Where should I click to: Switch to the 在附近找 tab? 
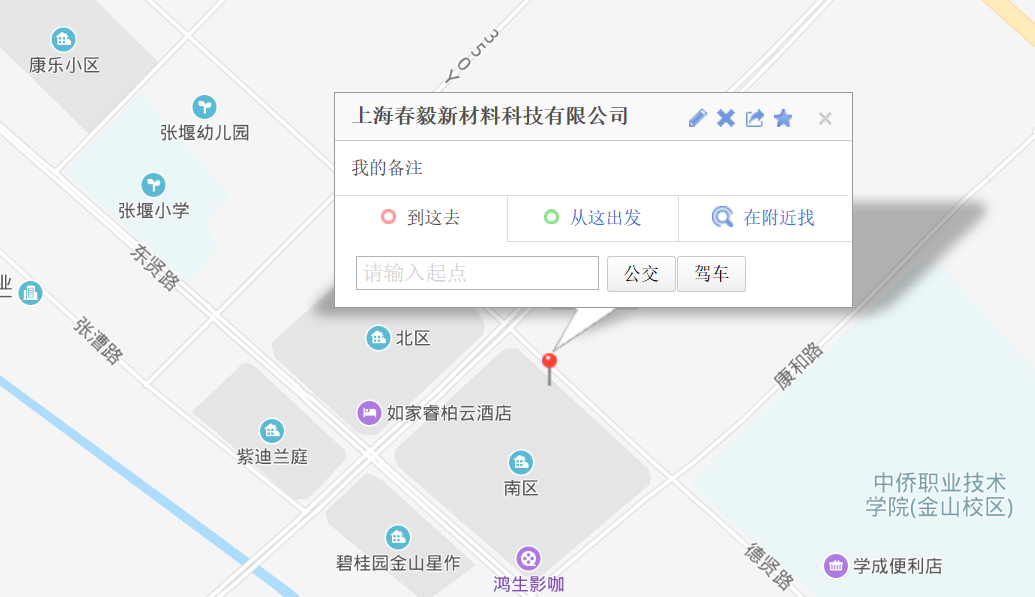tap(764, 218)
